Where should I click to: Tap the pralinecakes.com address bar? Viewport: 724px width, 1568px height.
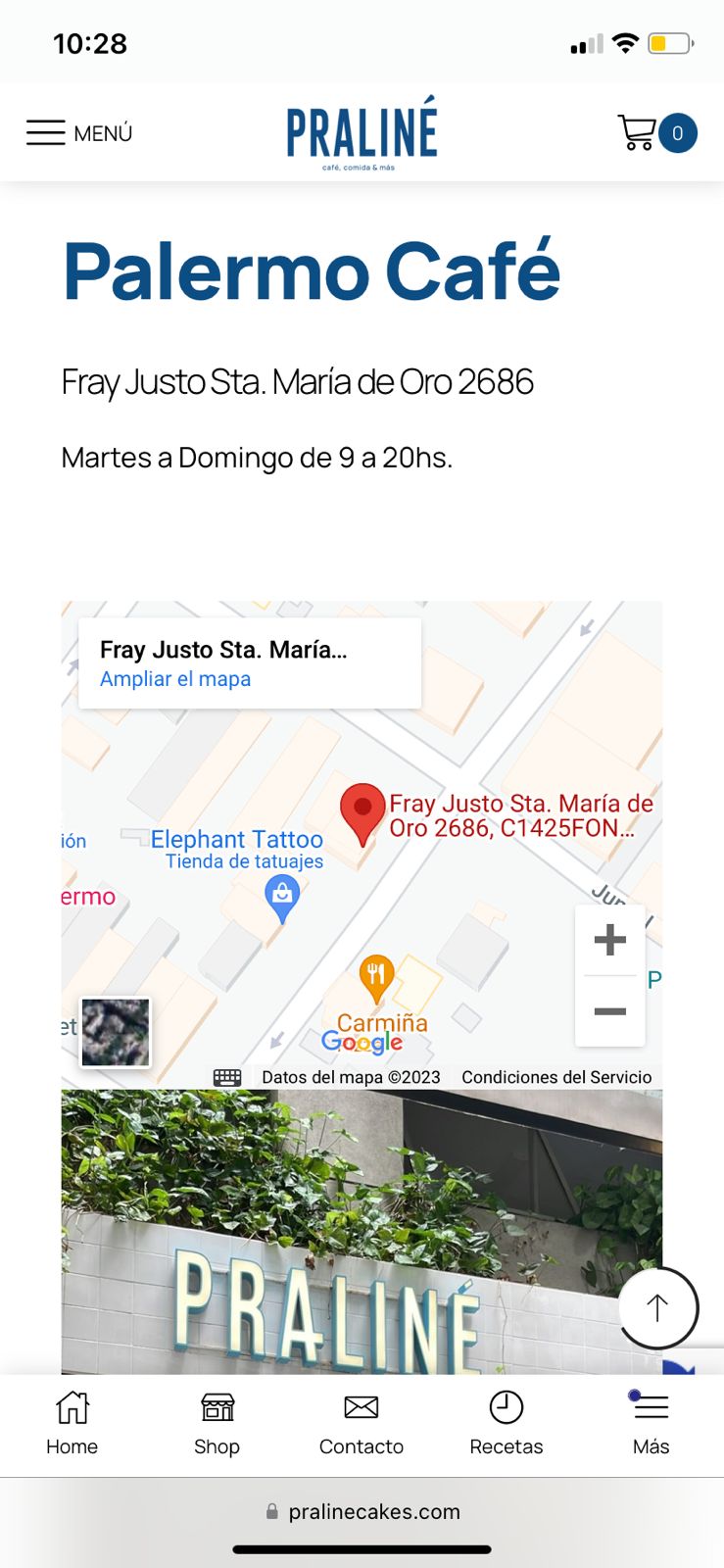[362, 1511]
